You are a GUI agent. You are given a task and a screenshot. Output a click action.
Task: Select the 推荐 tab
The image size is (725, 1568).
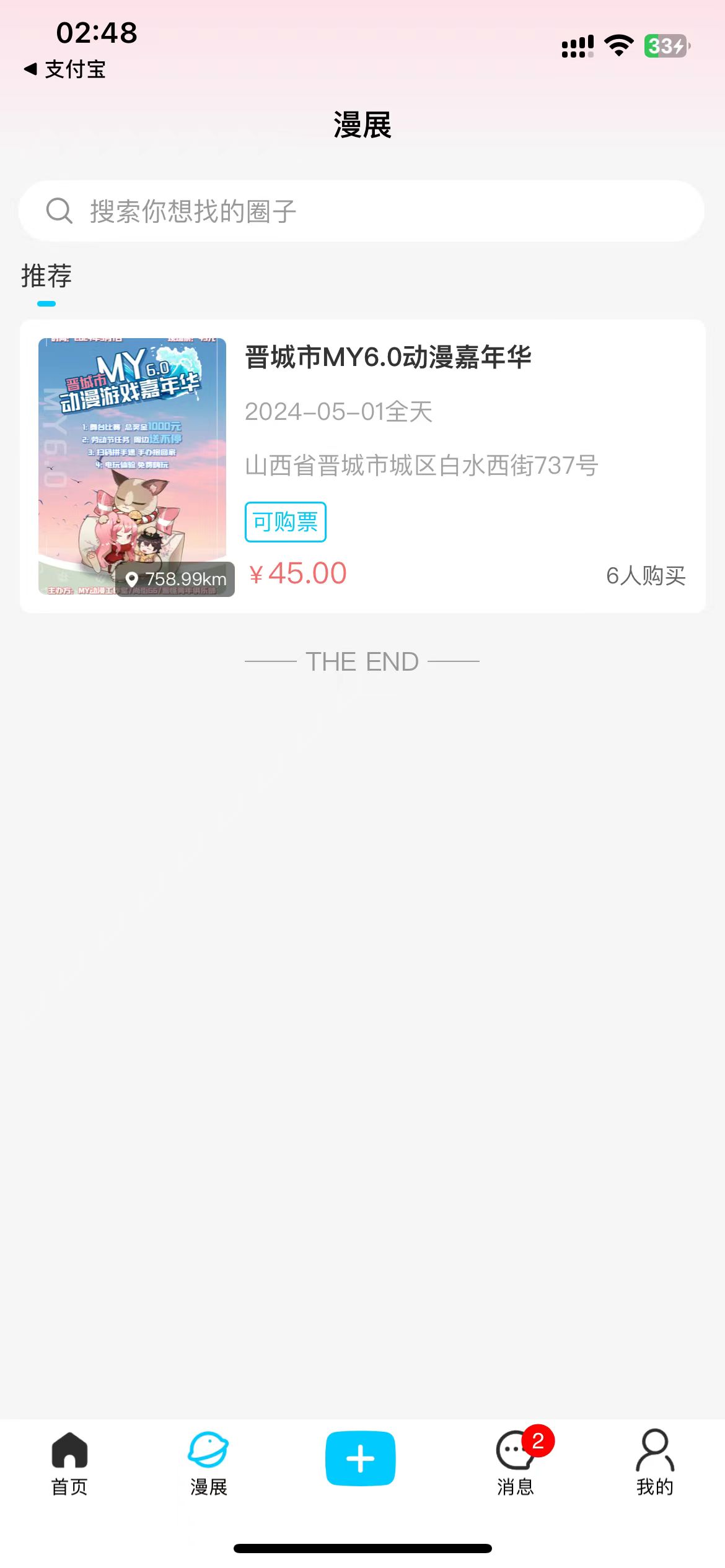coord(46,276)
